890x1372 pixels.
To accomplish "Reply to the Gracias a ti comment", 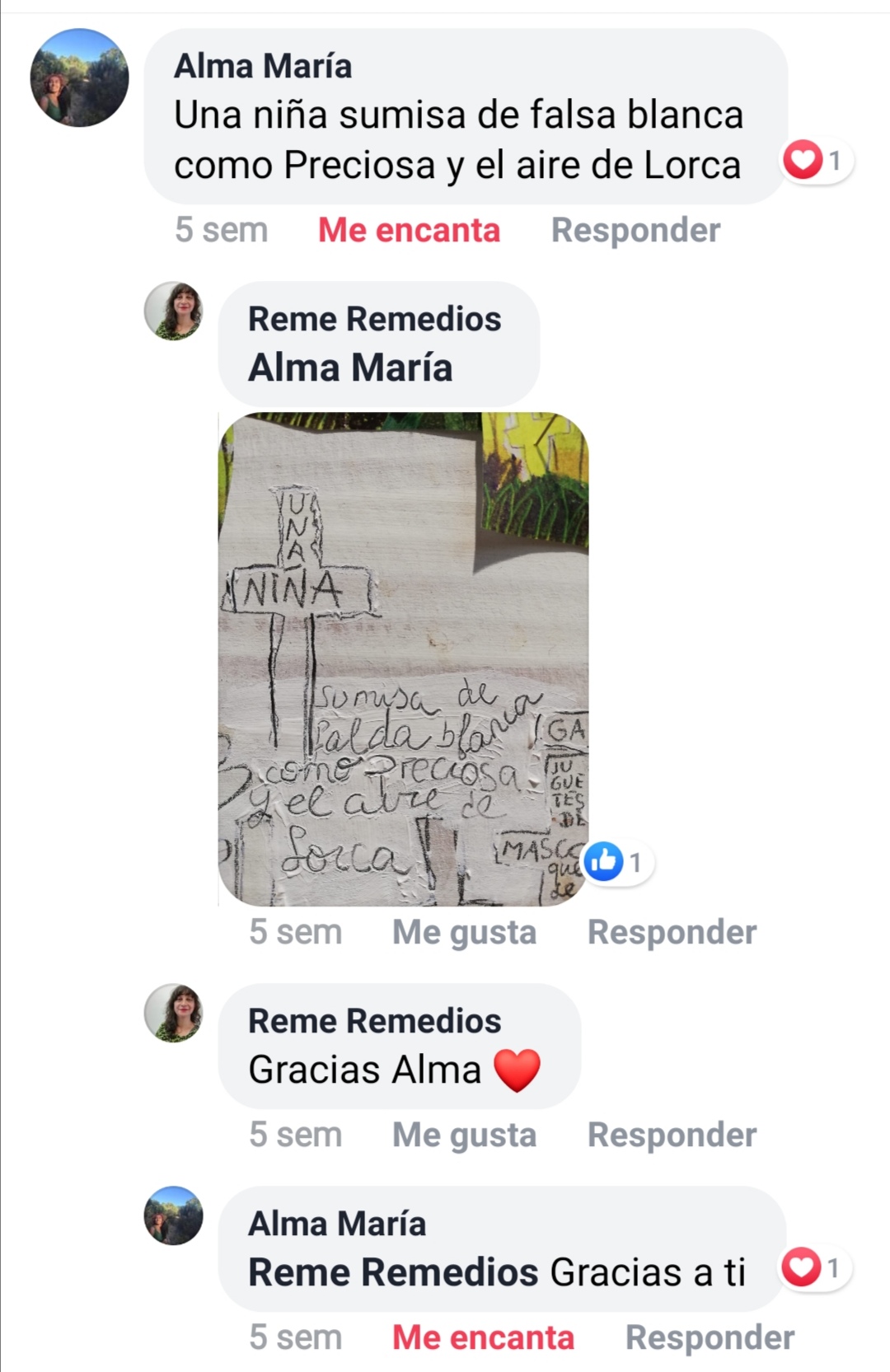I will (710, 1337).
